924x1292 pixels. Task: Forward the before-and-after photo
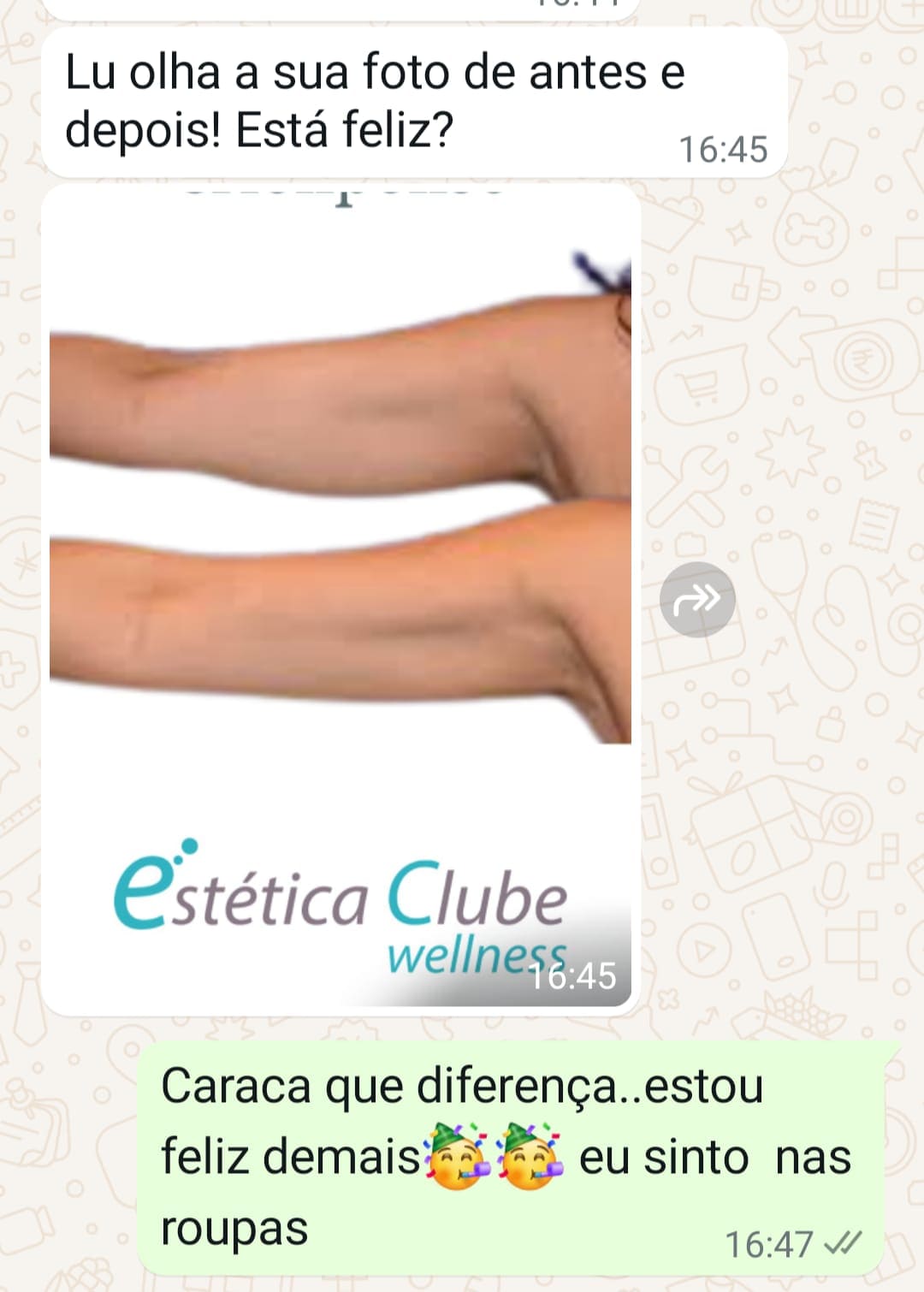tap(697, 599)
